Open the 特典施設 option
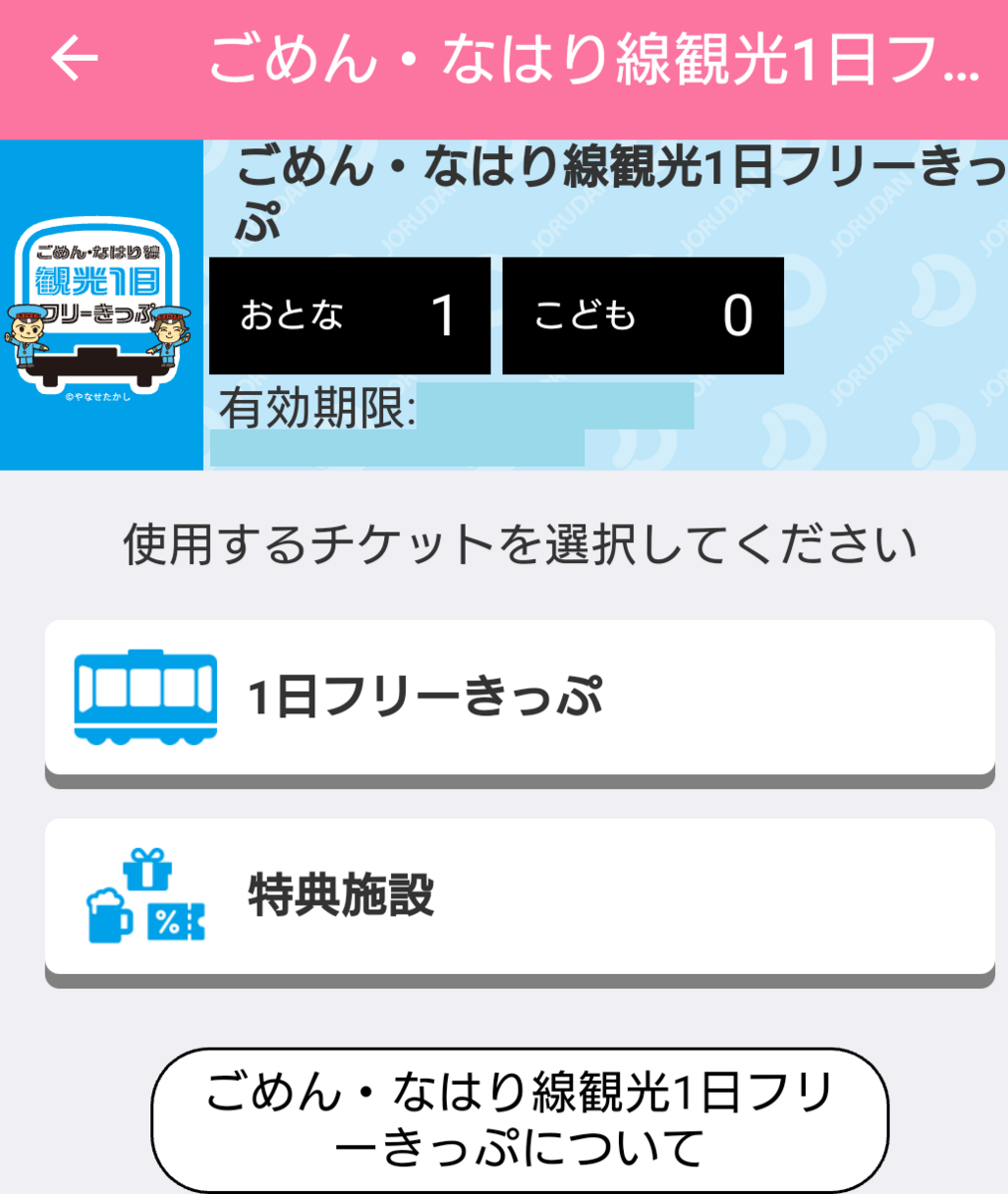 tap(519, 896)
